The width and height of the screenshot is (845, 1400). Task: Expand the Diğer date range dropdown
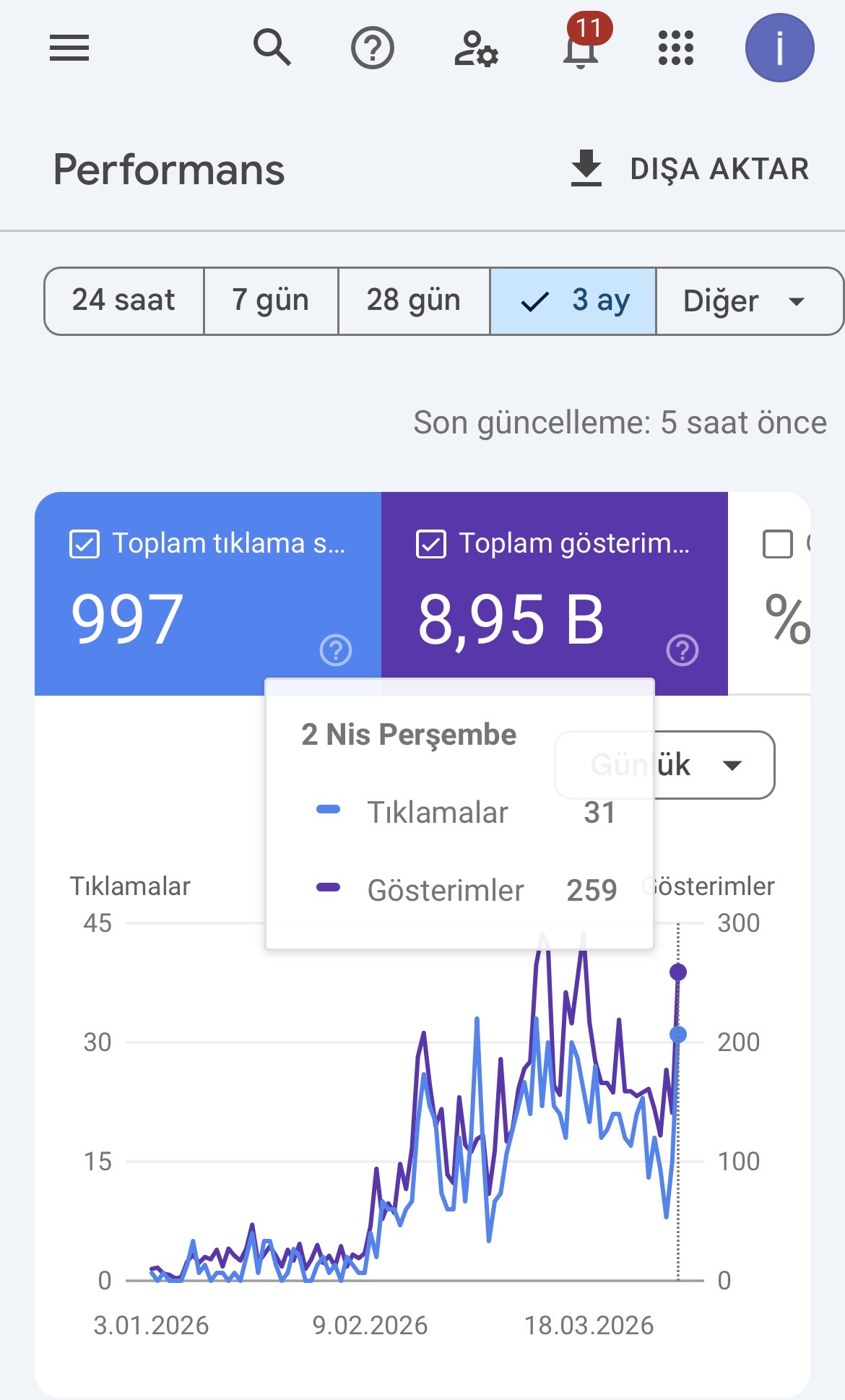click(750, 301)
